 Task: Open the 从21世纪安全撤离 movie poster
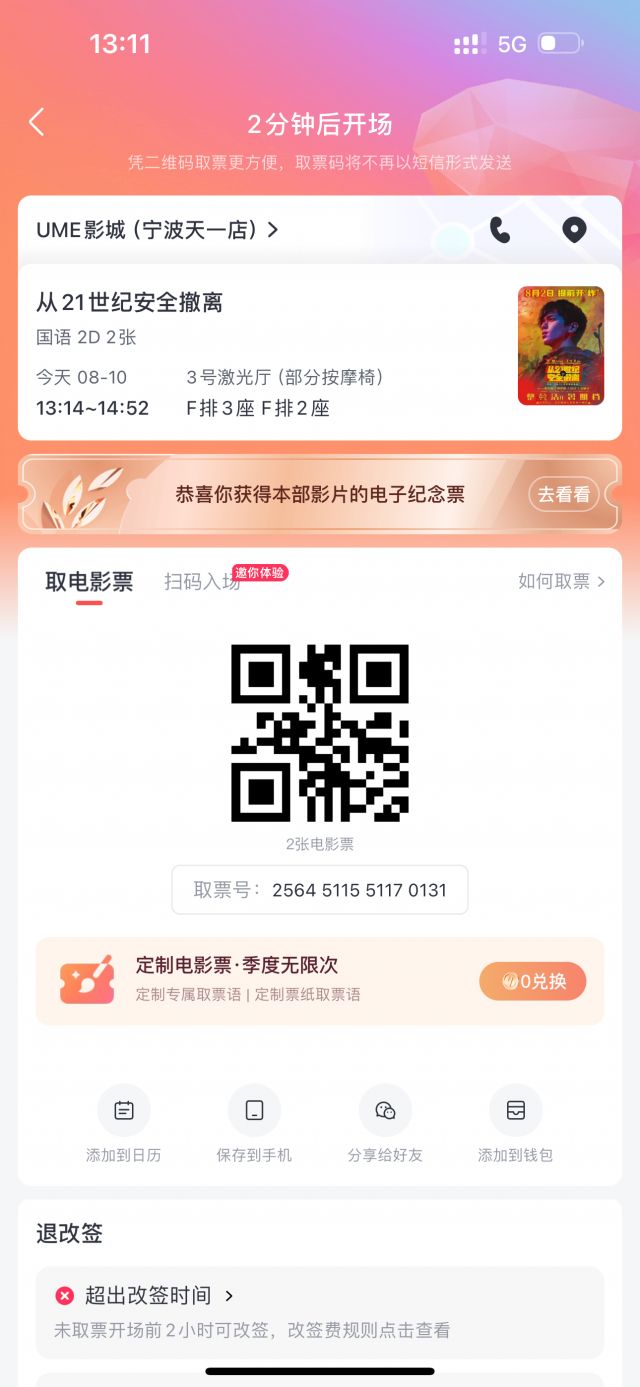coord(561,345)
